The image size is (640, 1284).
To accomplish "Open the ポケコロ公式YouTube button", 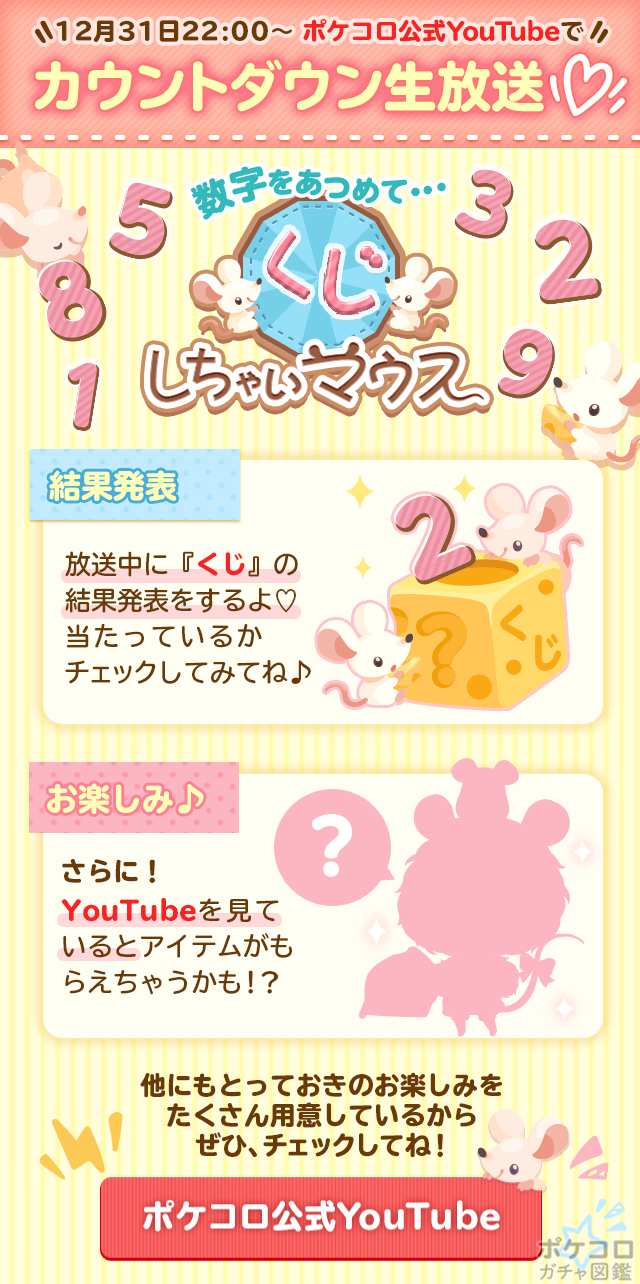I will [x=320, y=1217].
